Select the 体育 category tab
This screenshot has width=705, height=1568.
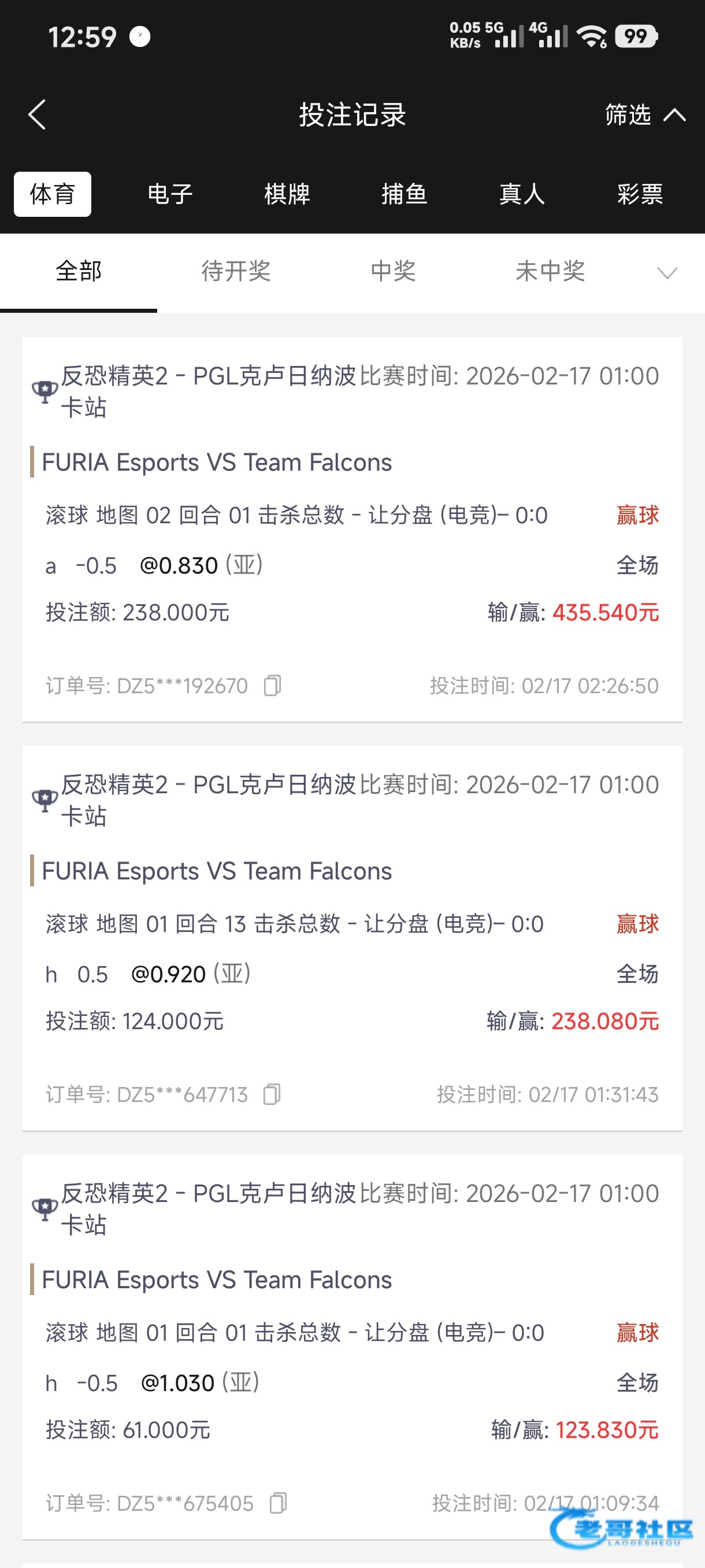(53, 194)
